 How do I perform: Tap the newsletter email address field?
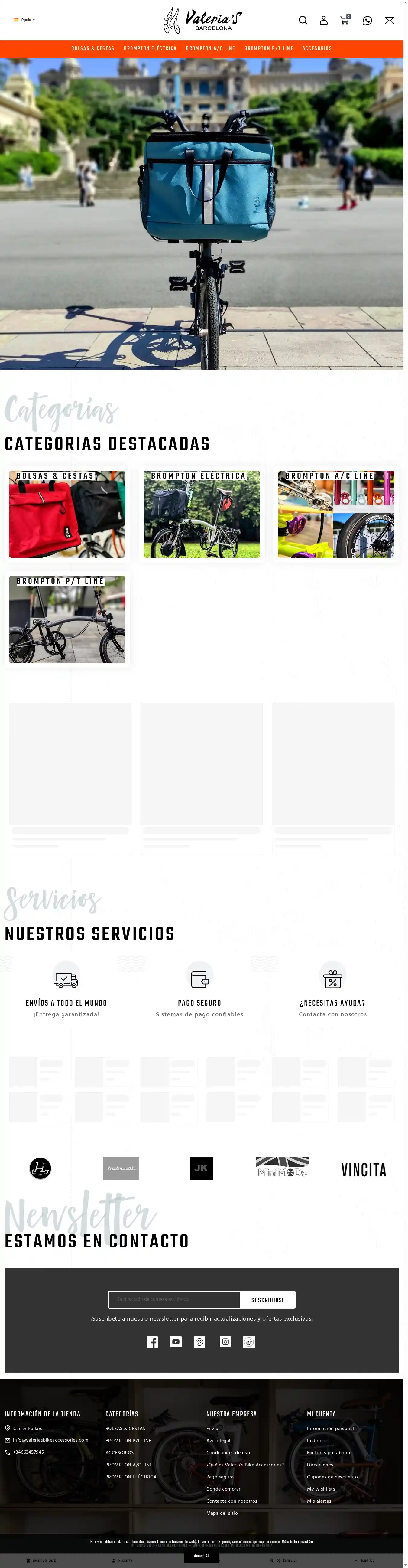(x=174, y=1299)
